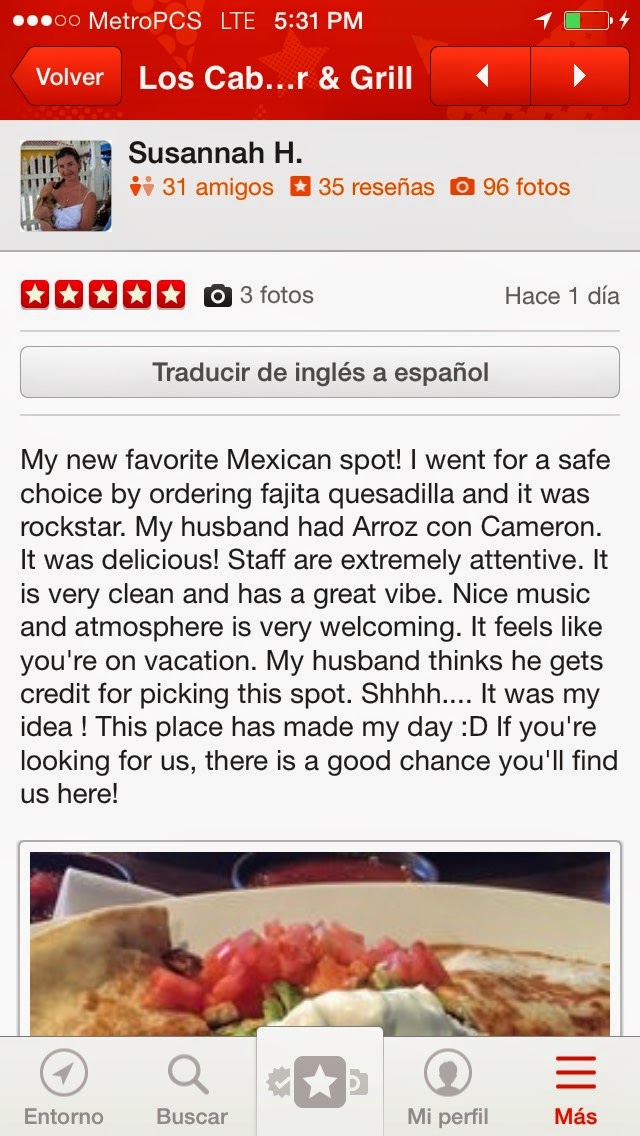Show the next review arrow
640x1136 pixels.
point(579,76)
